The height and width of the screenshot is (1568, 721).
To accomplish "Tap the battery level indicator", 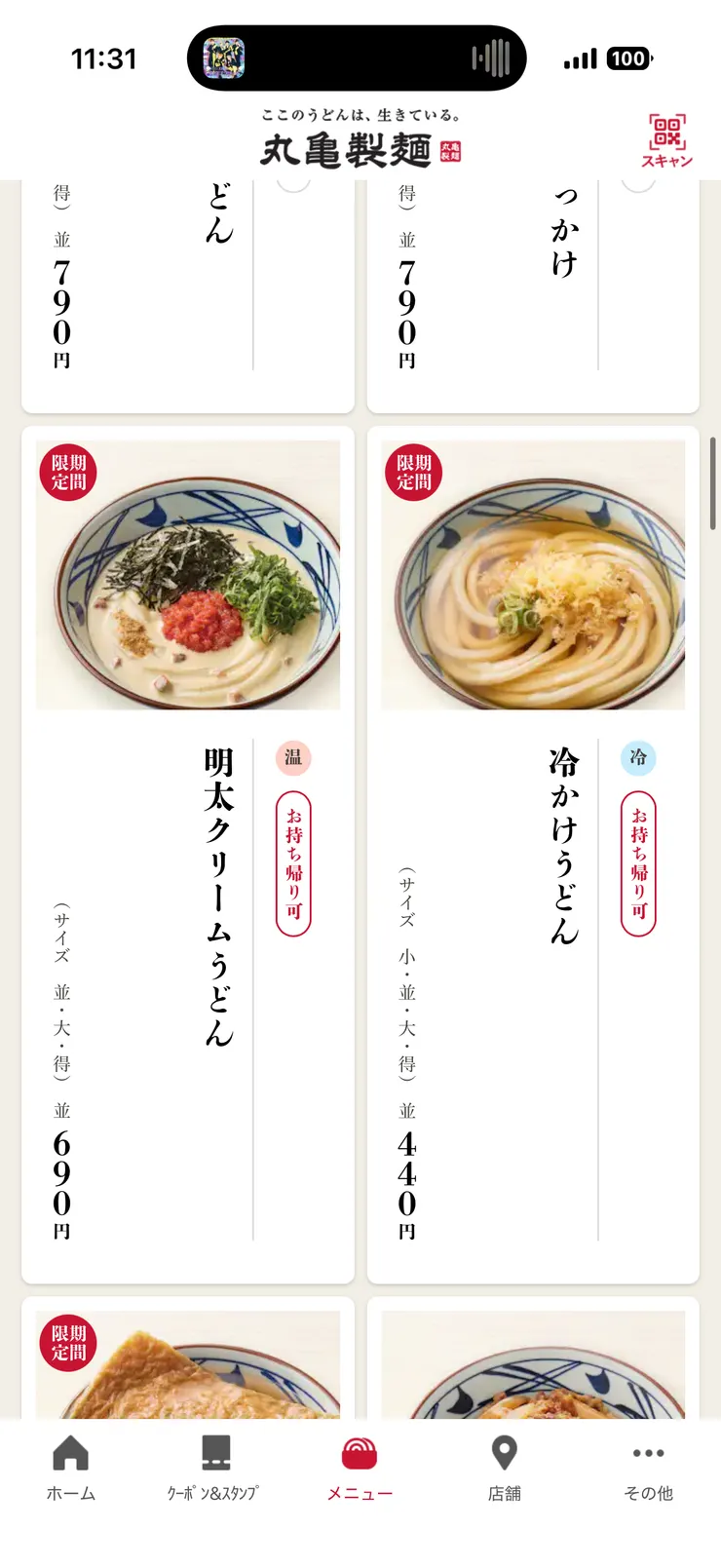I will click(628, 58).
